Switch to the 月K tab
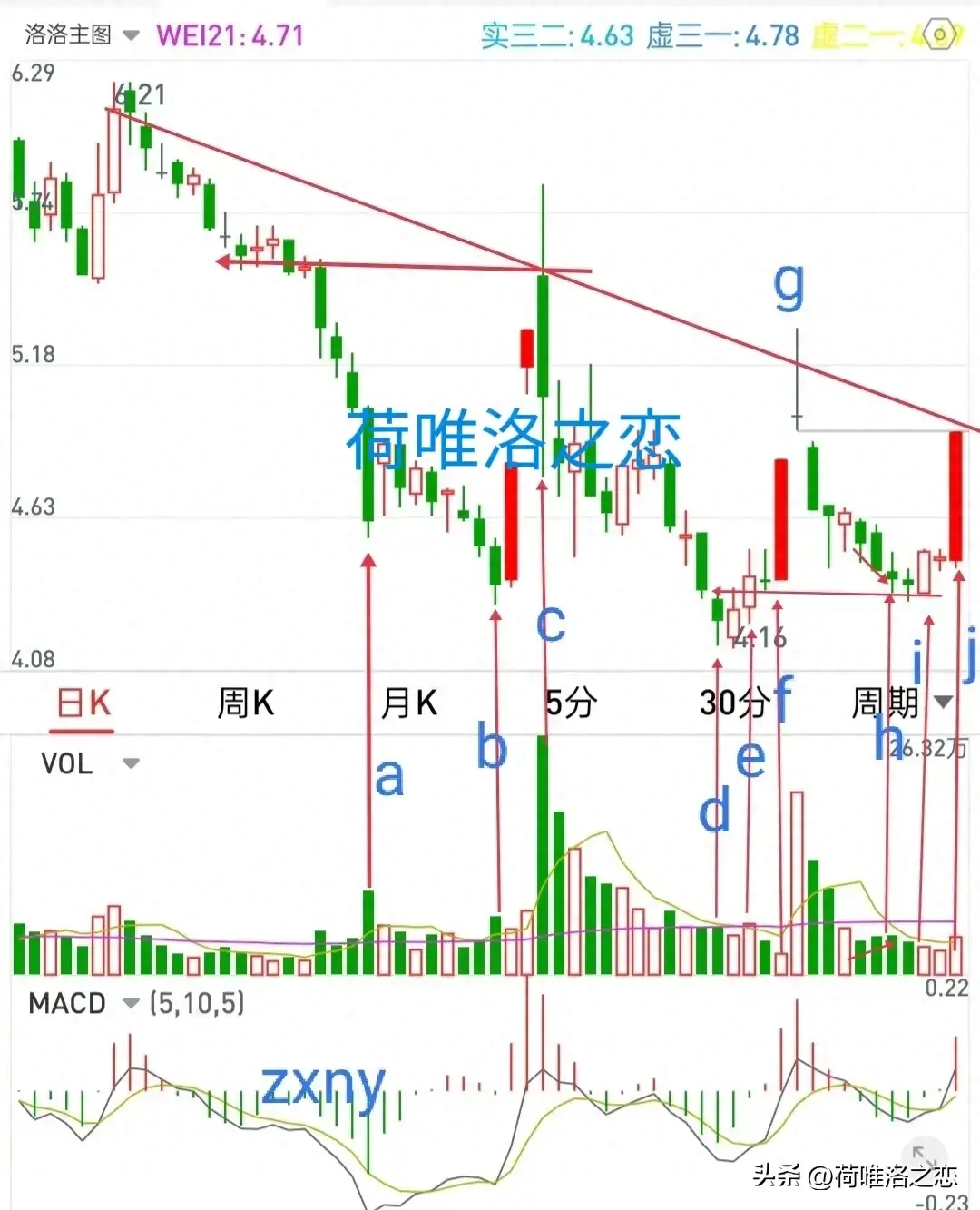This screenshot has height=1210, width=980. pyautogui.click(x=409, y=703)
